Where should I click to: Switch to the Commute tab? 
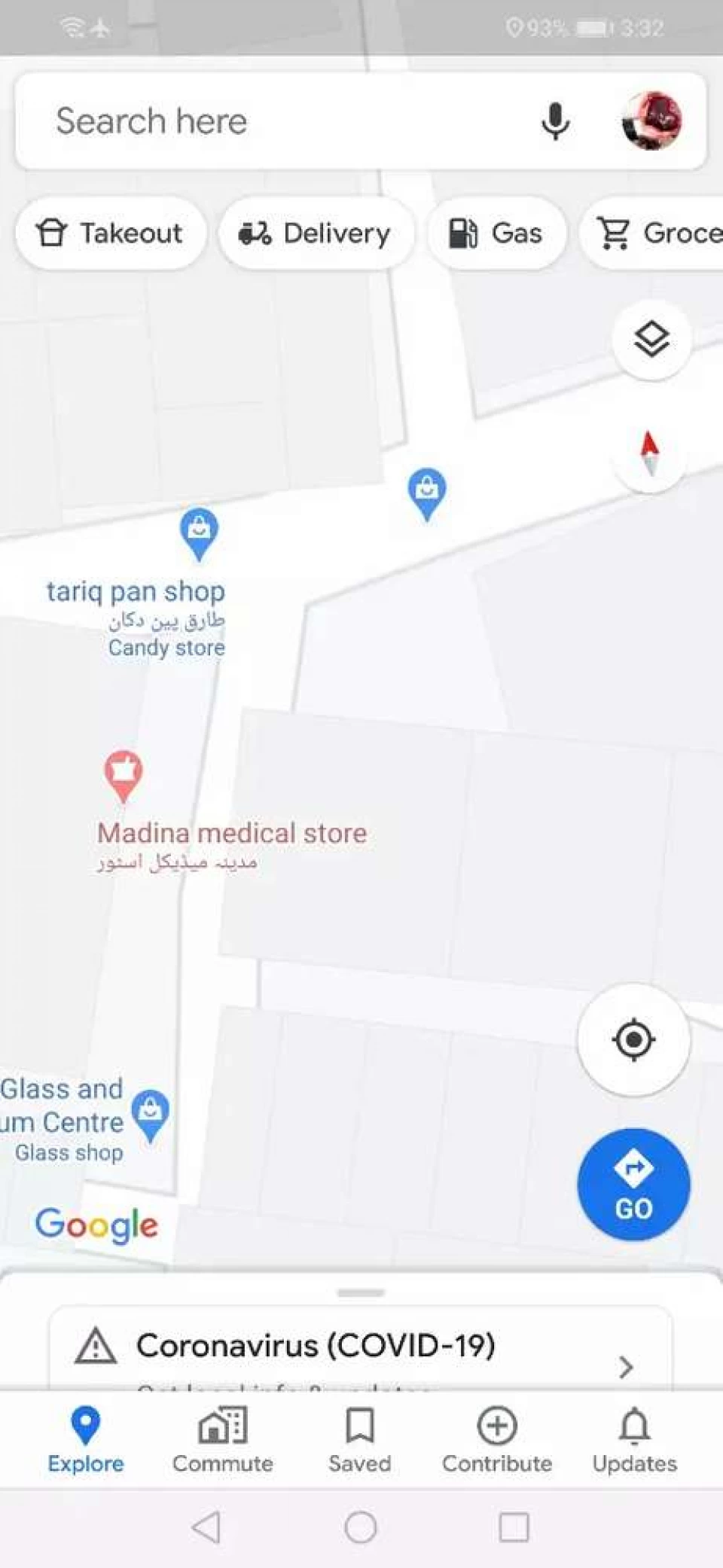click(222, 1439)
